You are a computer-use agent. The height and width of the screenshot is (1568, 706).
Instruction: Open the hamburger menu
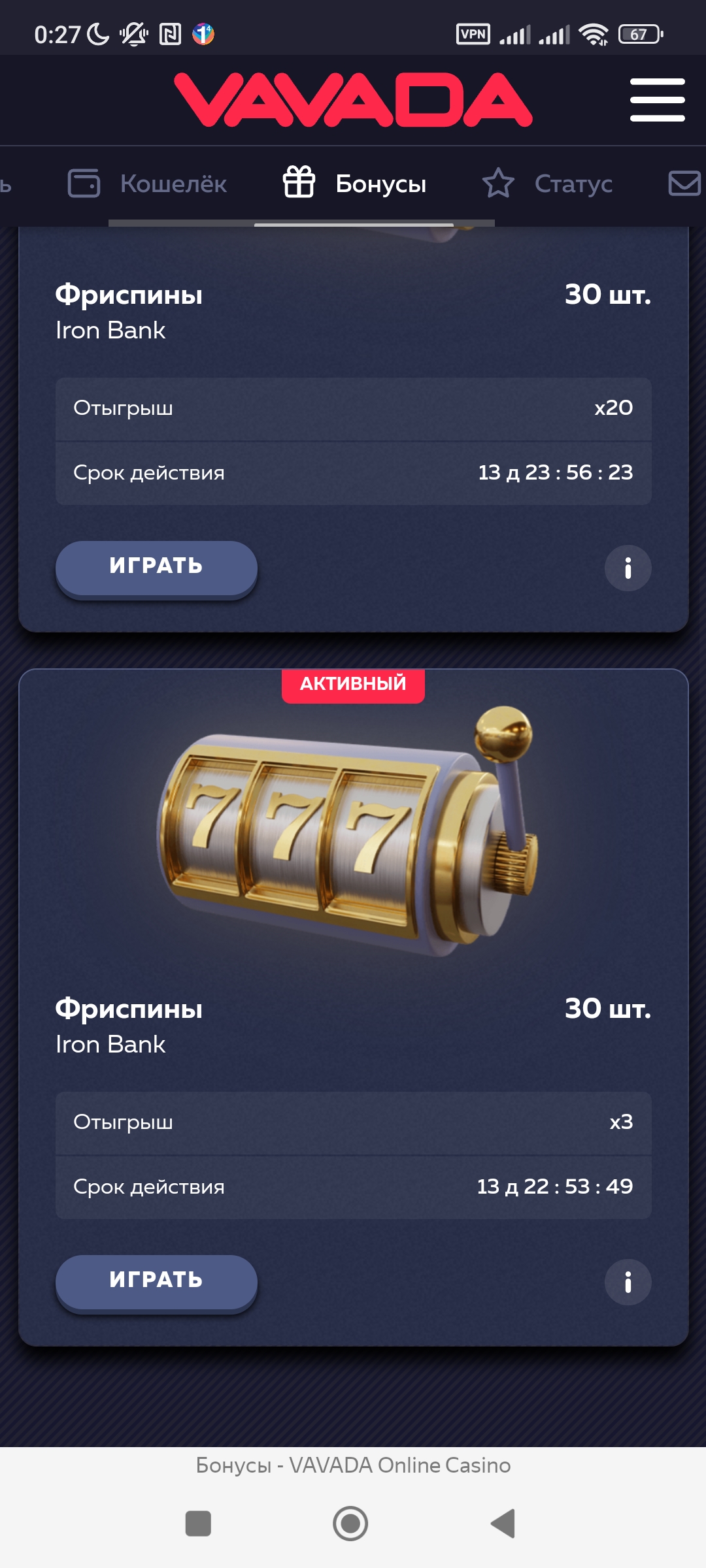[x=657, y=100]
